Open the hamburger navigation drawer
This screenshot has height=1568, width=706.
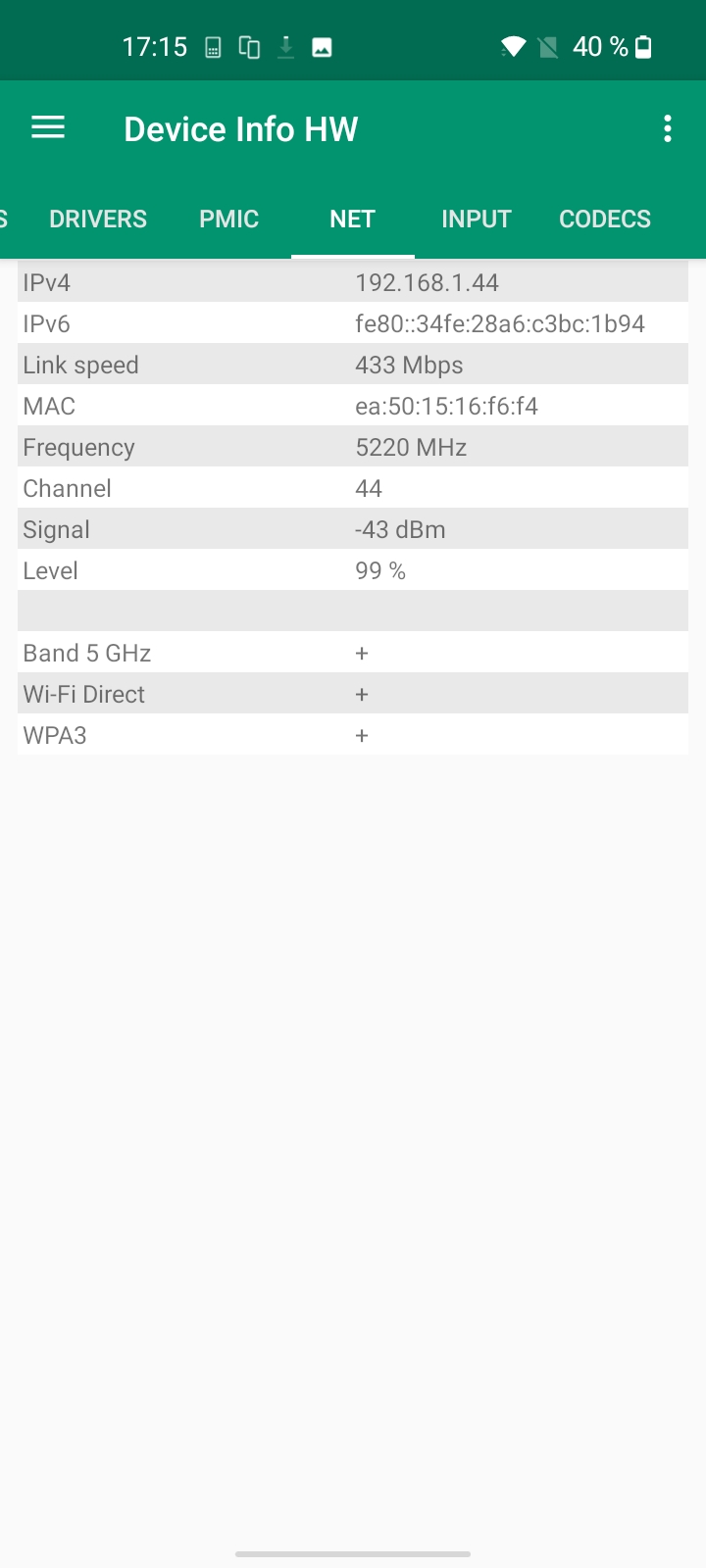pos(48,128)
